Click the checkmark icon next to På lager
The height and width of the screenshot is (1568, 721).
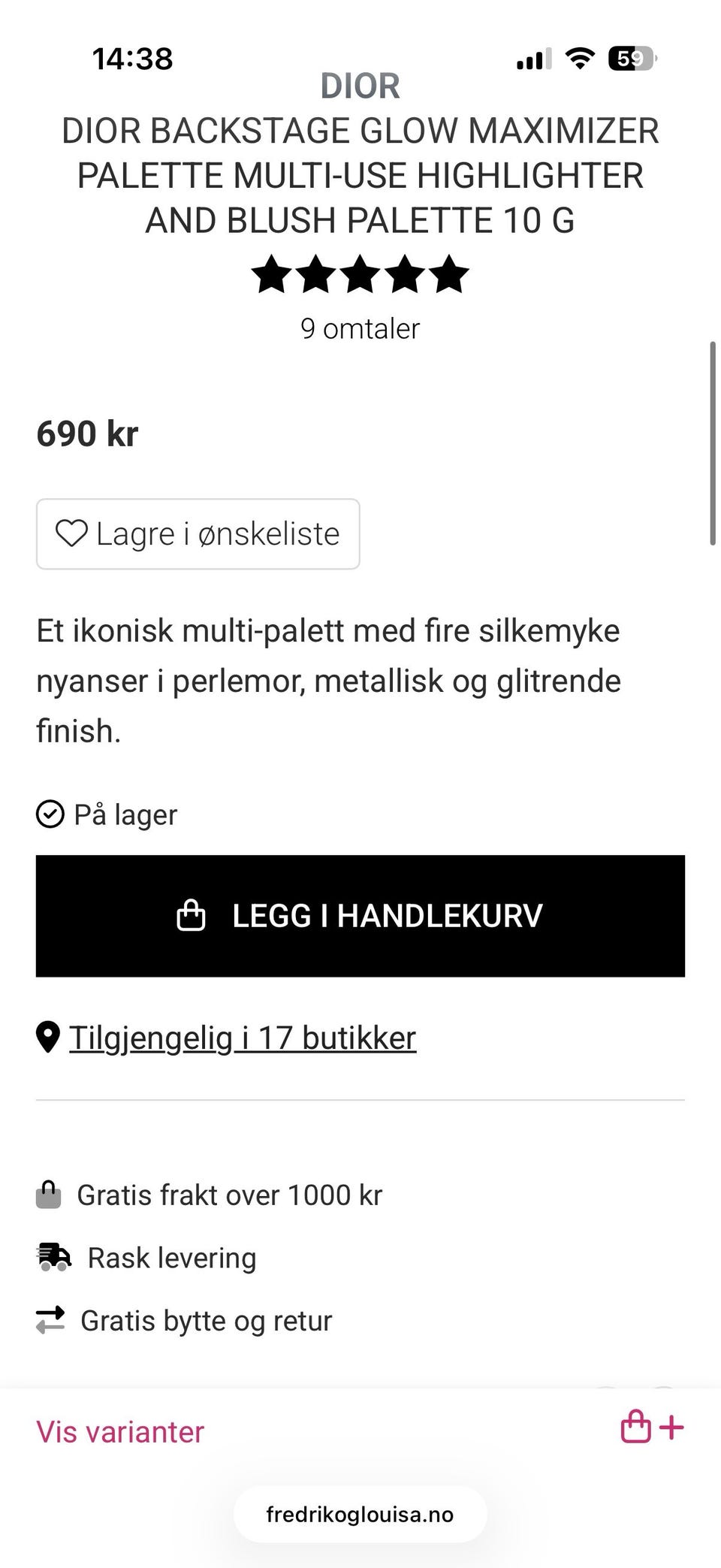pos(50,814)
